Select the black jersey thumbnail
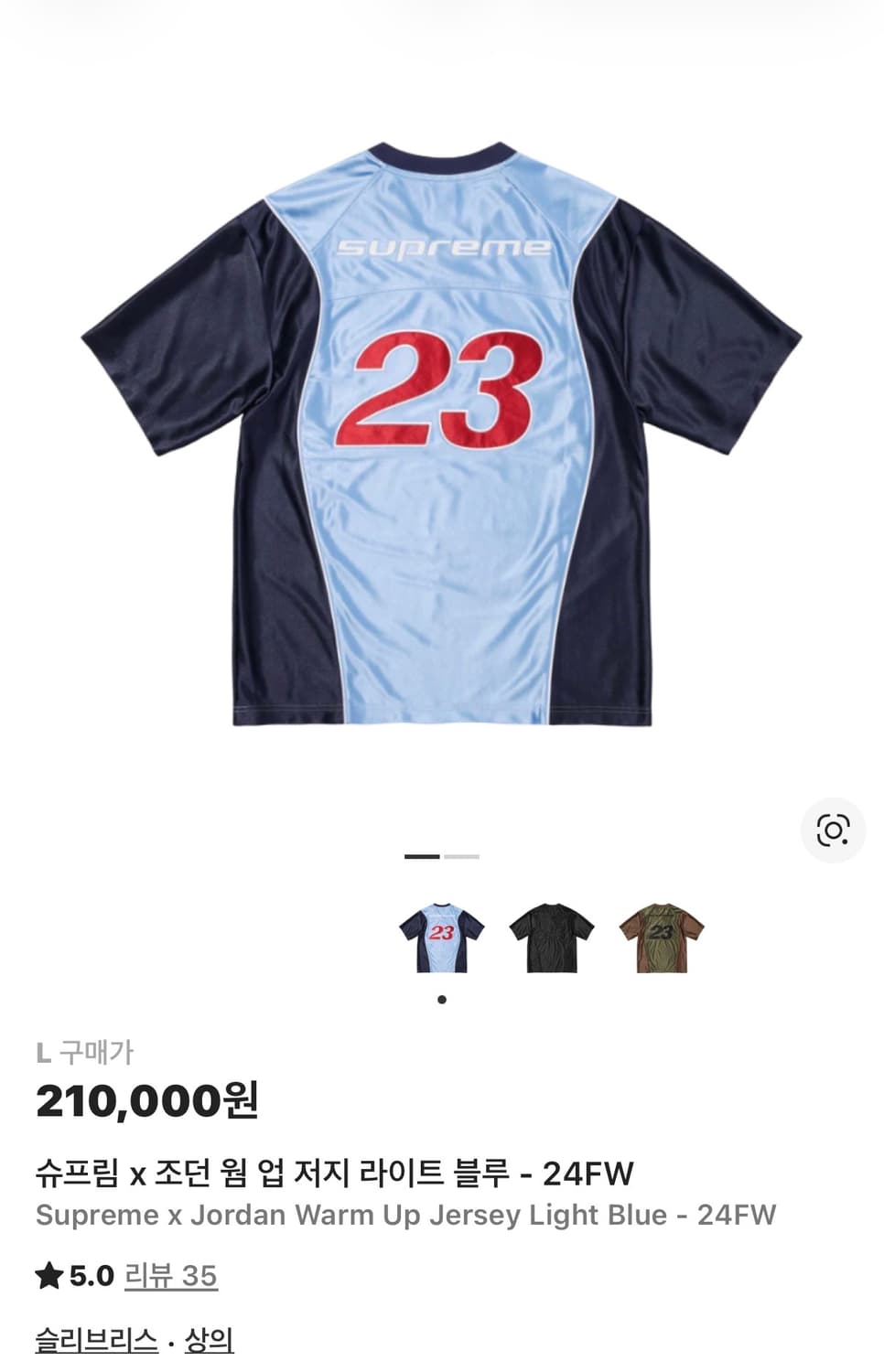The height and width of the screenshot is (1372, 884). (x=551, y=937)
